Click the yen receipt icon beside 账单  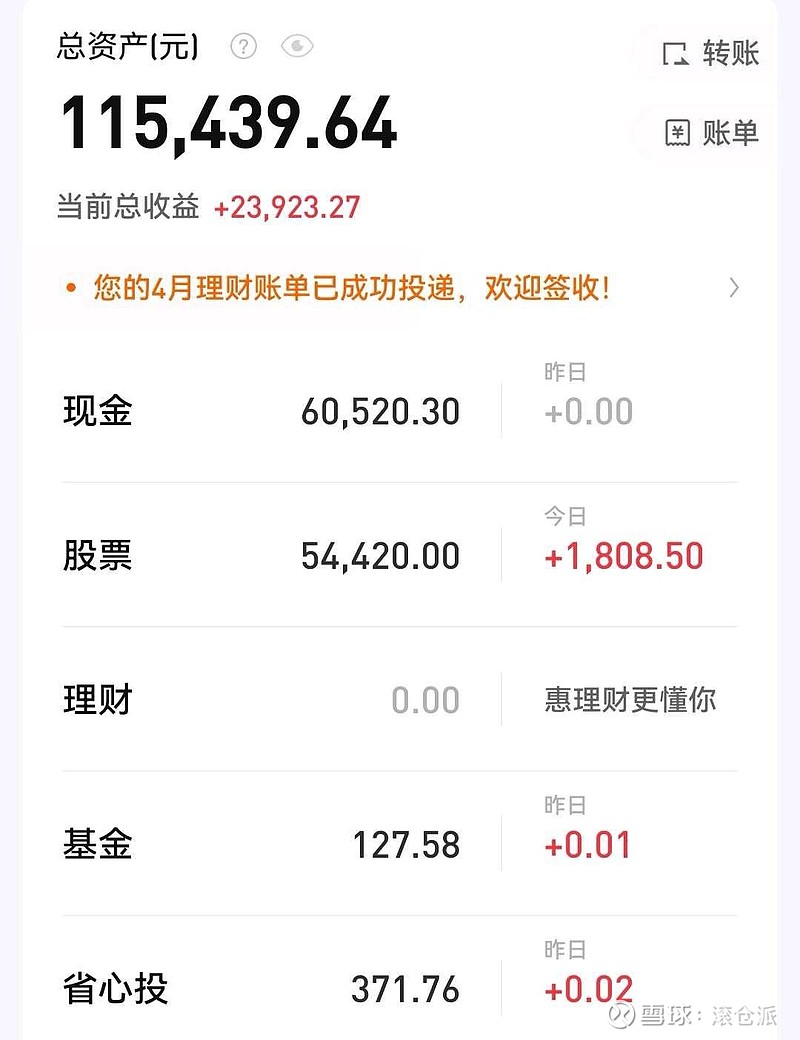click(676, 131)
